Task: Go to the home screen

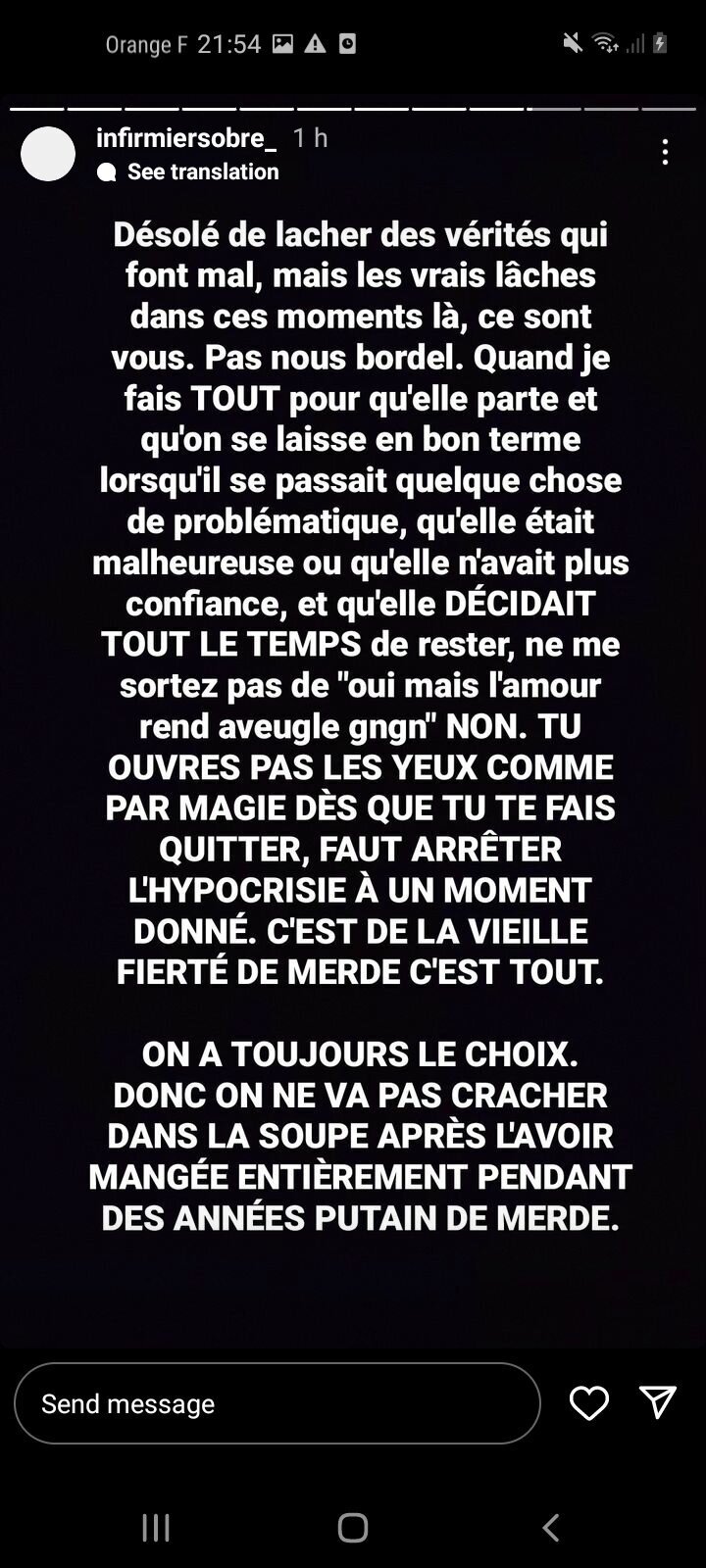Action: pos(353,1527)
